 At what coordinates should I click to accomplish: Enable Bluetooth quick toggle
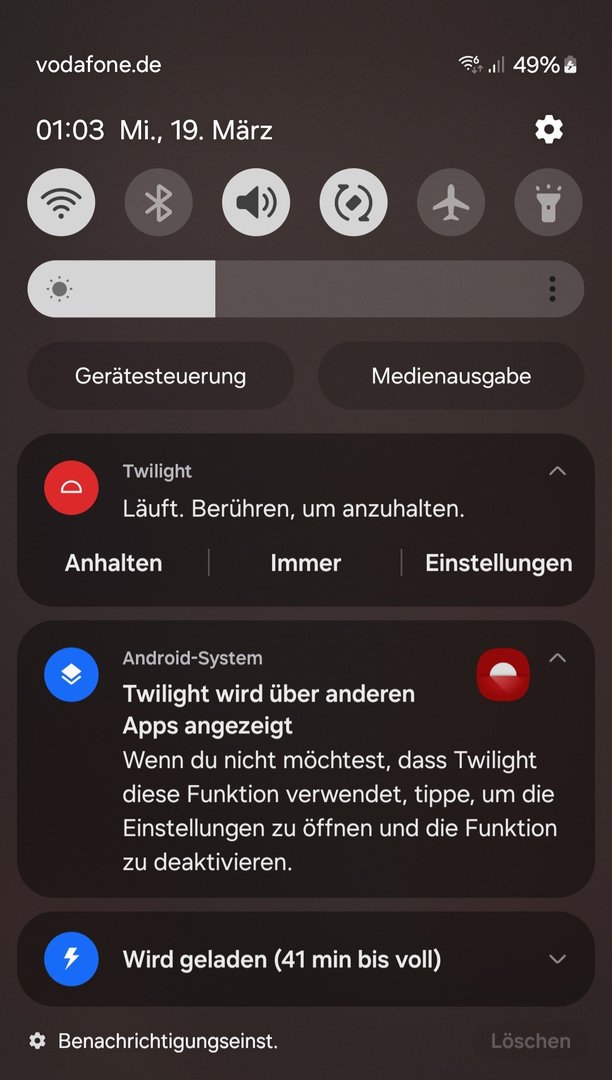coord(158,203)
